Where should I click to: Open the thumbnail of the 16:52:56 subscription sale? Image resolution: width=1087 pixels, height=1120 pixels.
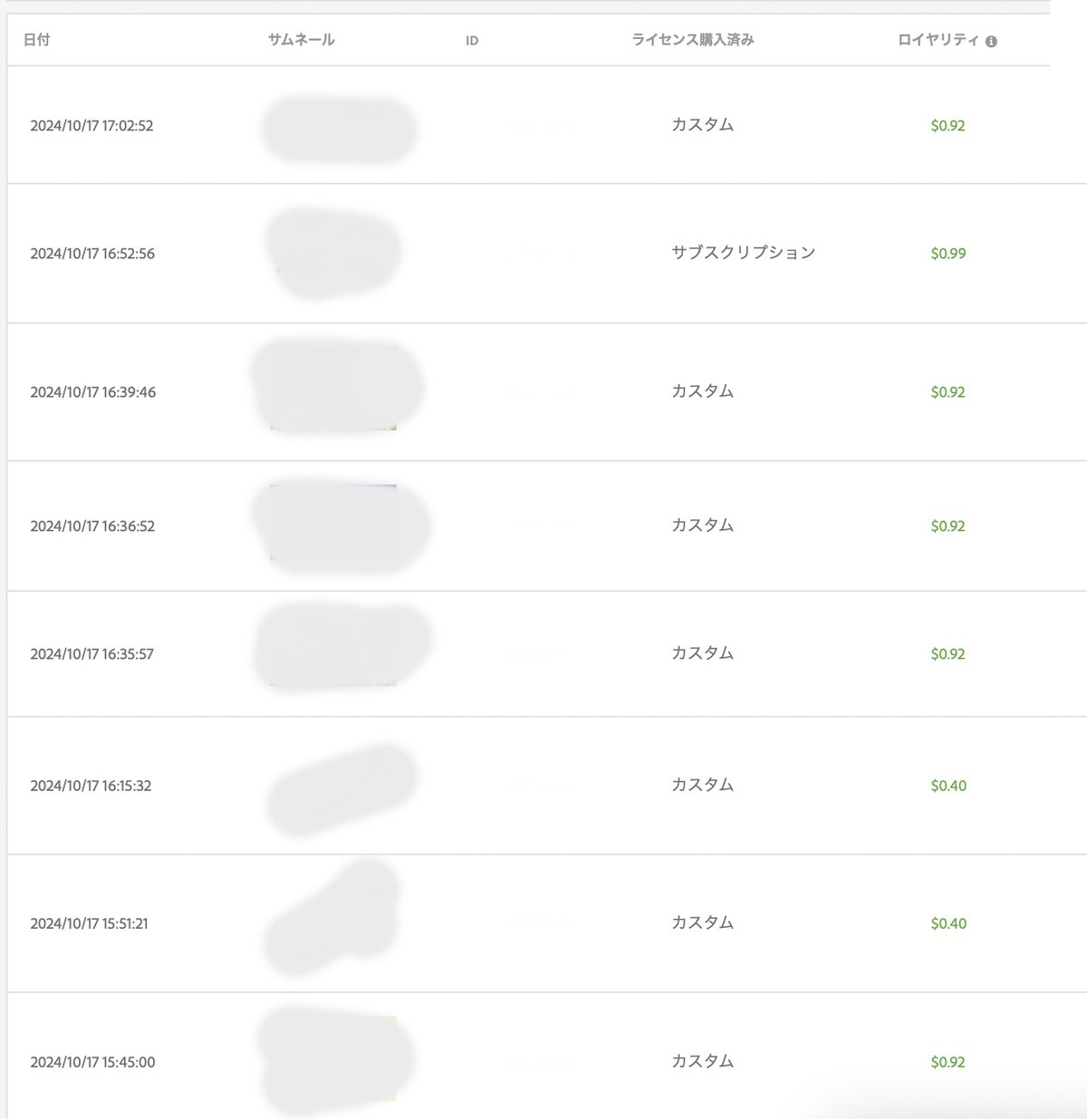[x=333, y=252]
